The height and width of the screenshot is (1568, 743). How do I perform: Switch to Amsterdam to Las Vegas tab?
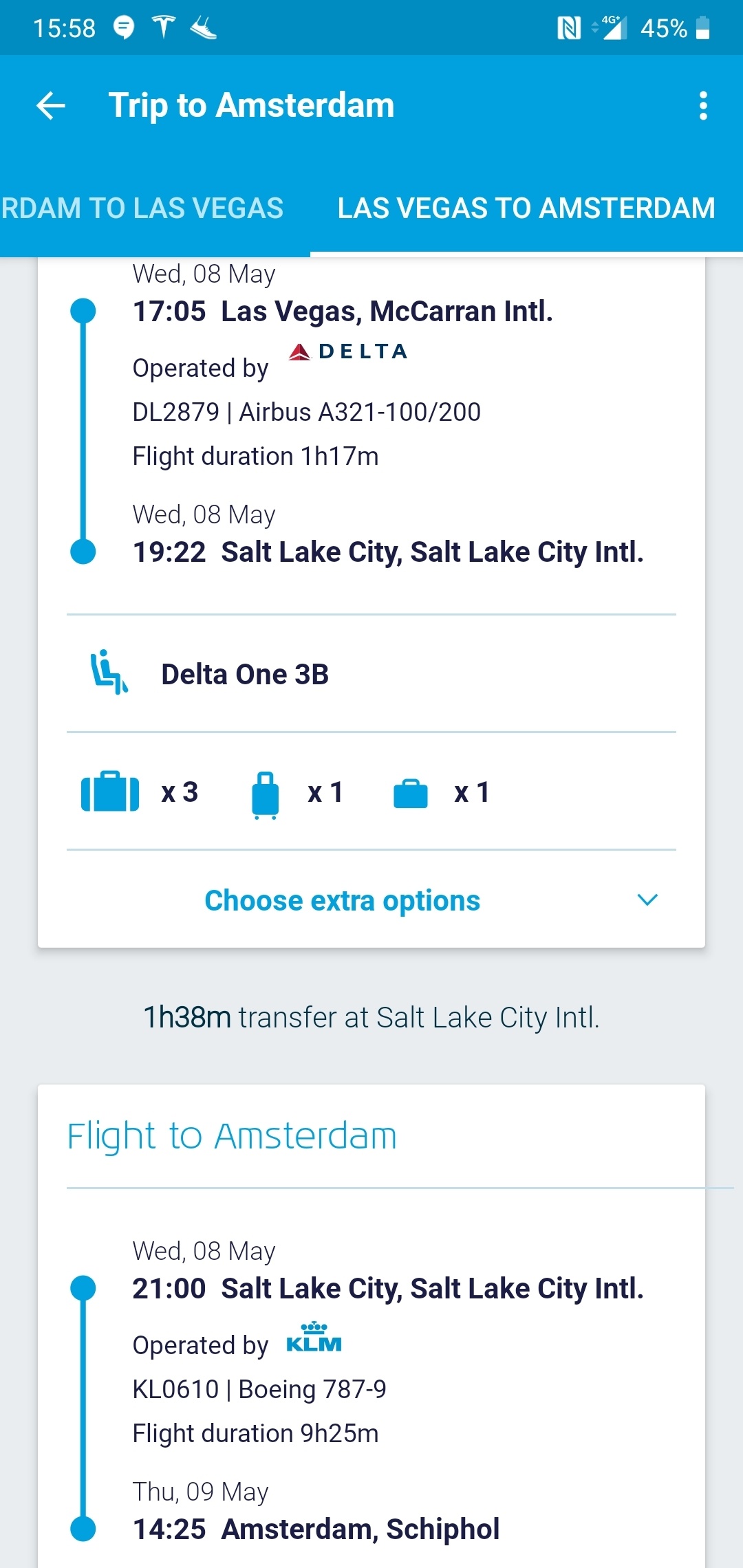click(142, 208)
